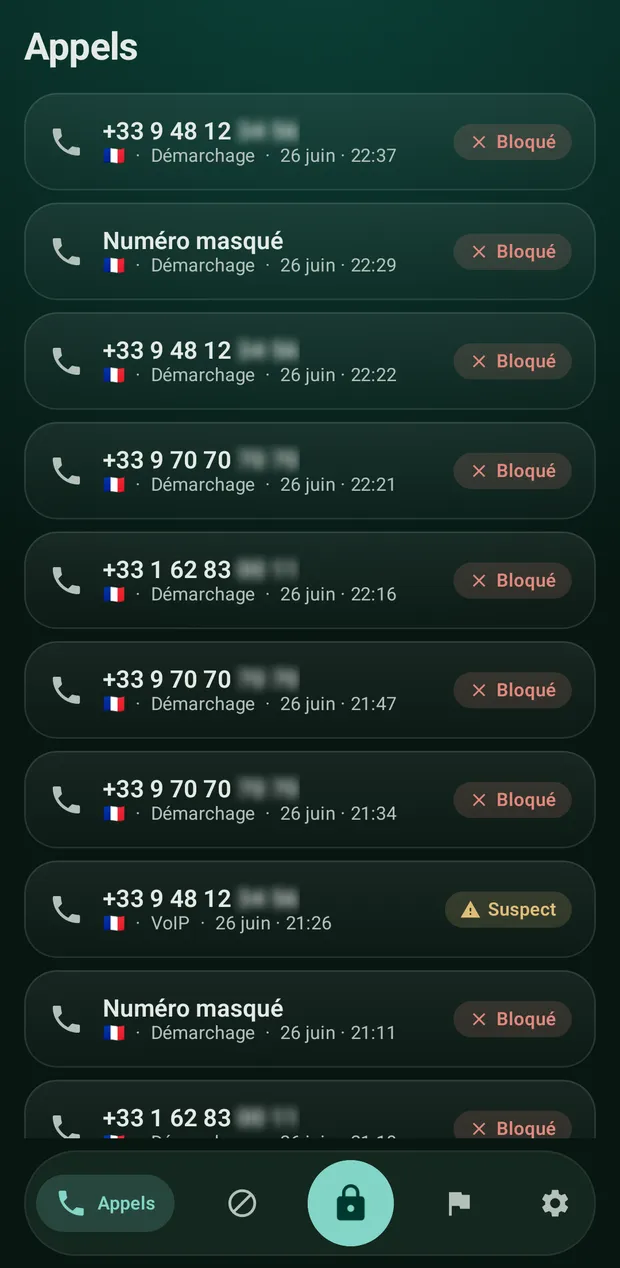Open the Numéro masqué call at 22:29
The image size is (620, 1268).
(310, 251)
